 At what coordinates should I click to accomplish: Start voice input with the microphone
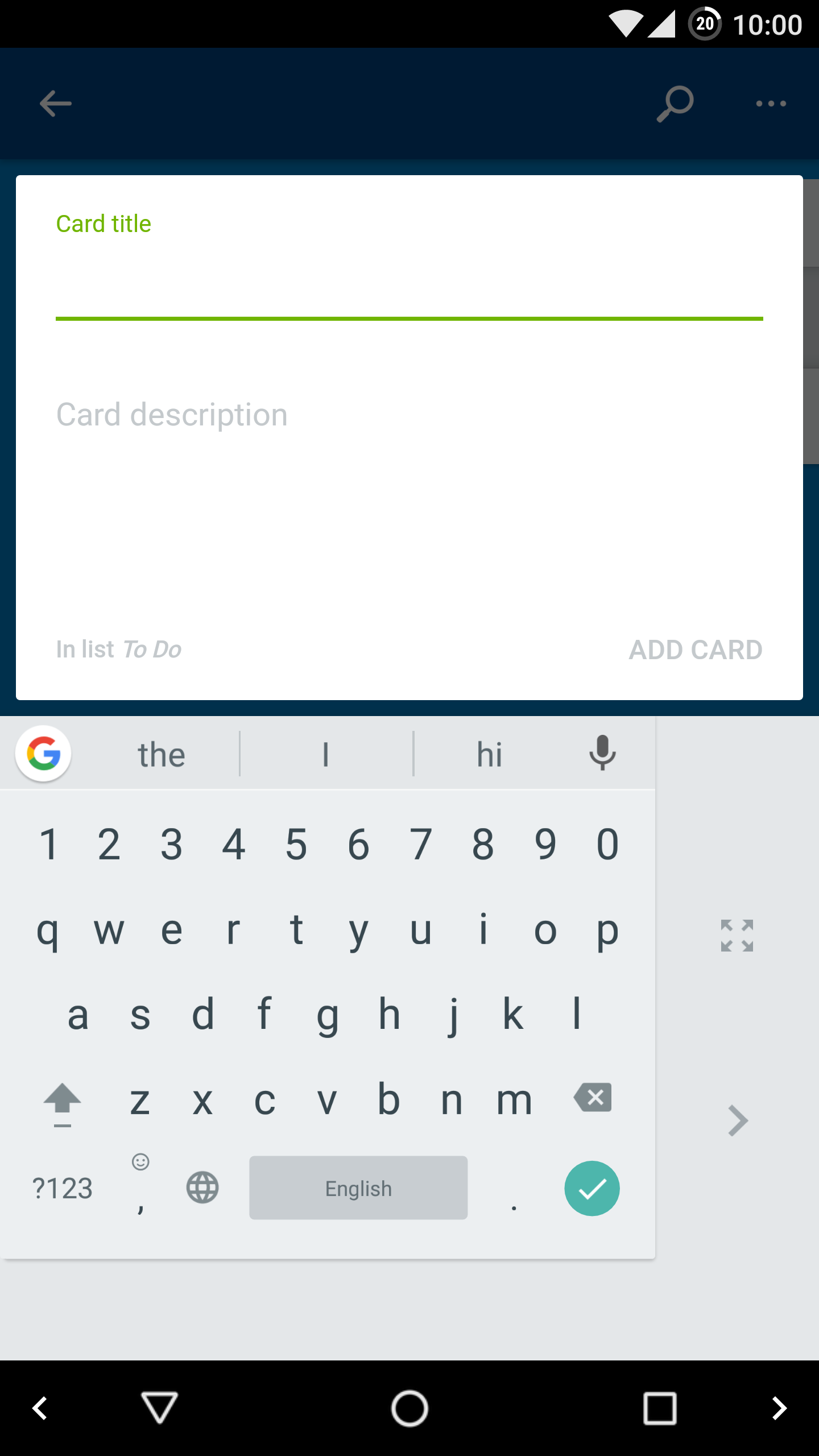(x=602, y=753)
